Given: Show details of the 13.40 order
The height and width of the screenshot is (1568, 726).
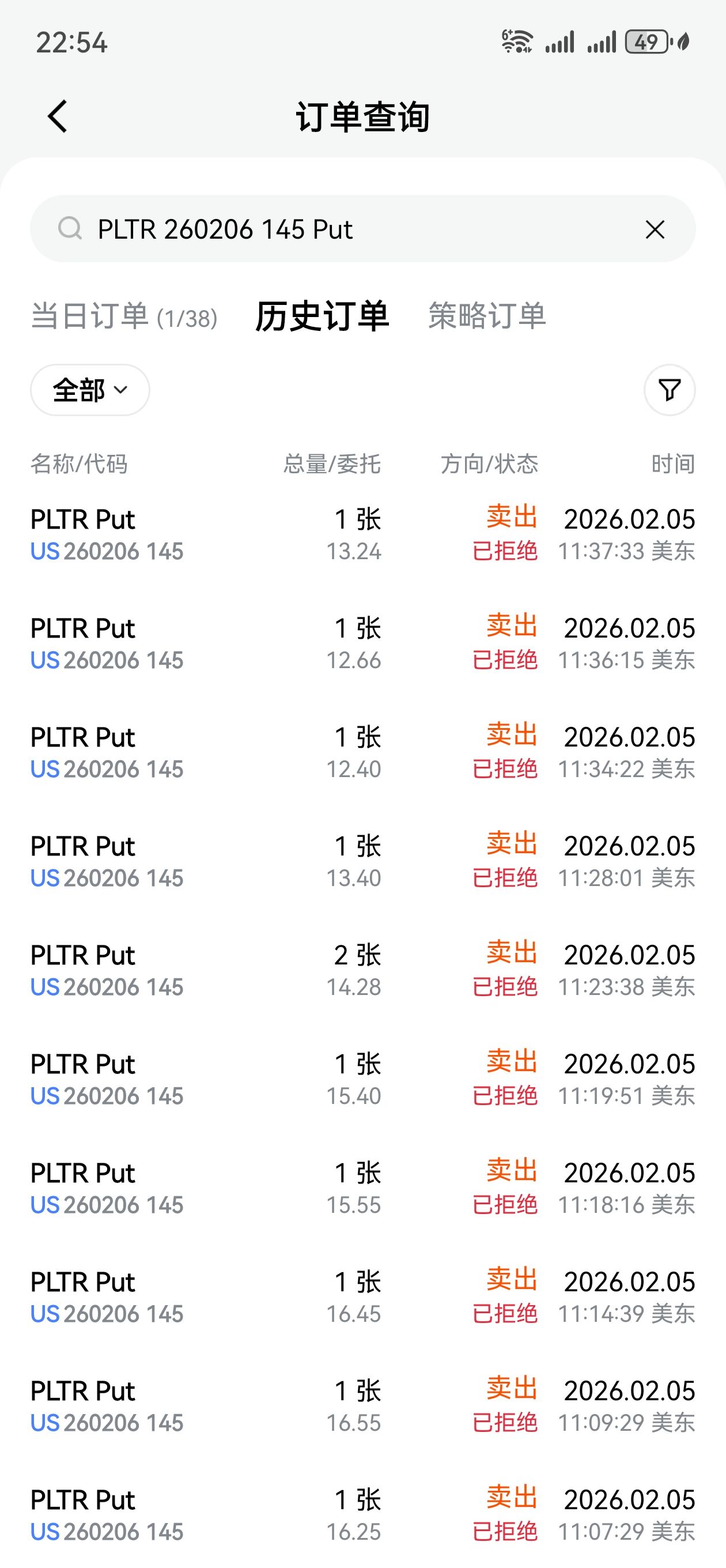Looking at the screenshot, I should pyautogui.click(x=362, y=861).
